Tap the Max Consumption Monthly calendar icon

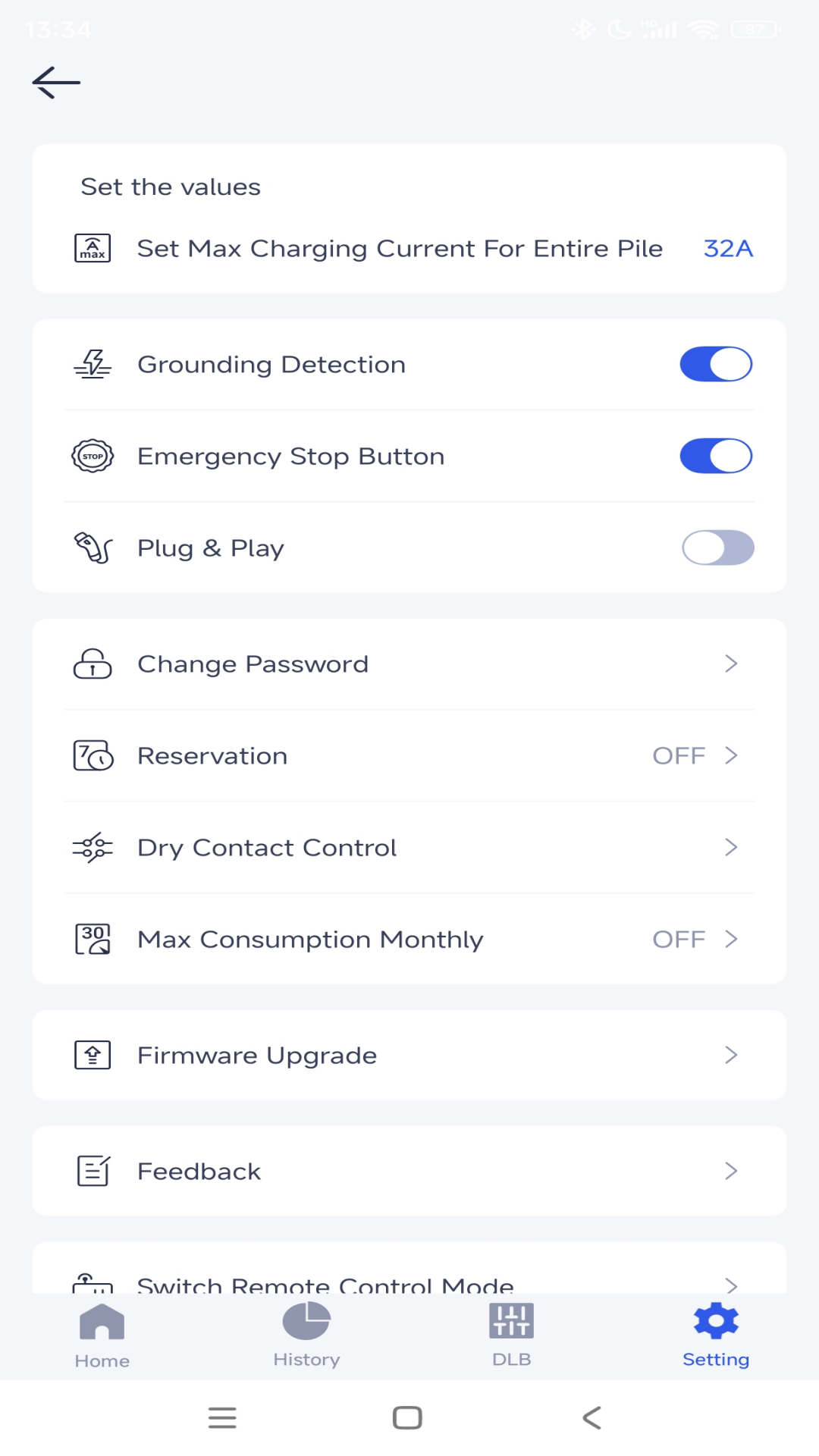click(x=91, y=939)
